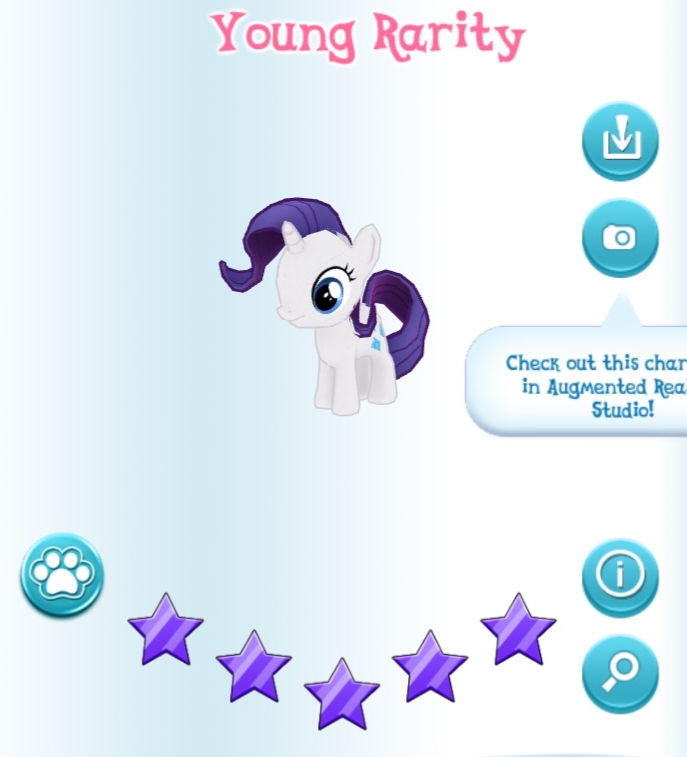Open the camera Augmented Reality Studio

tap(620, 237)
